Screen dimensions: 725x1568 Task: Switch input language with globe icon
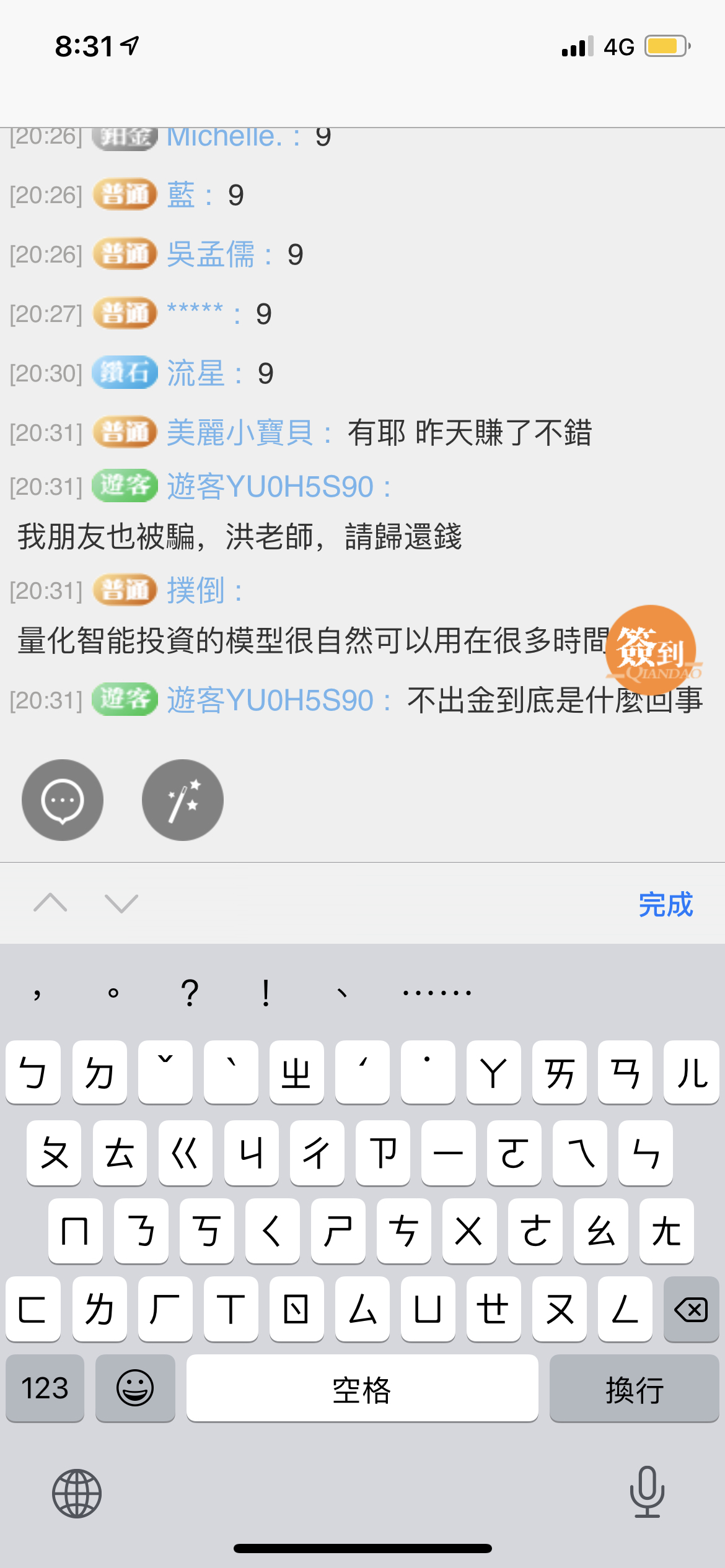[77, 1494]
